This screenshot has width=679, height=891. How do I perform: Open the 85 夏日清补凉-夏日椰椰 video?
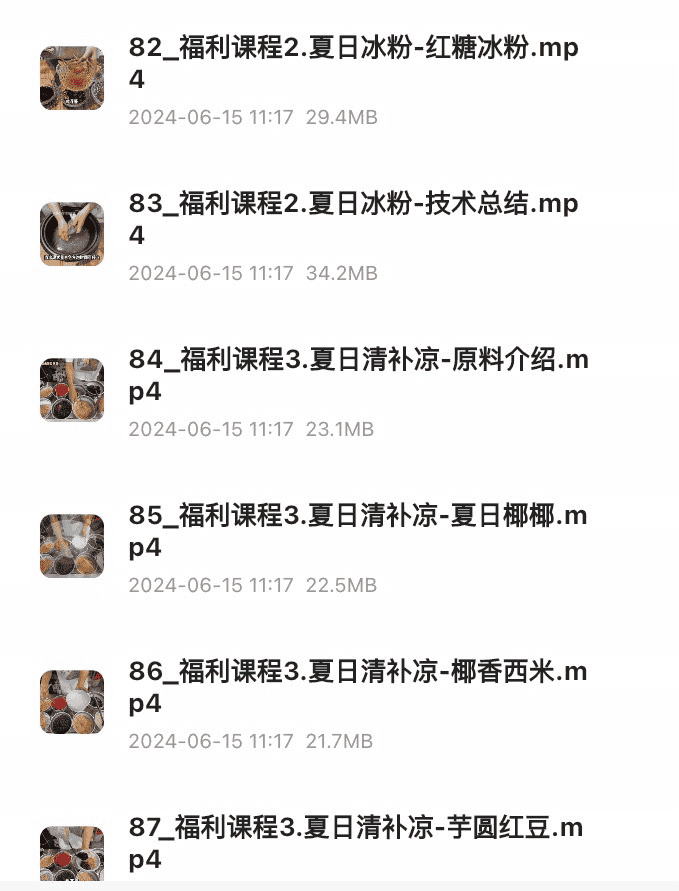(x=358, y=531)
